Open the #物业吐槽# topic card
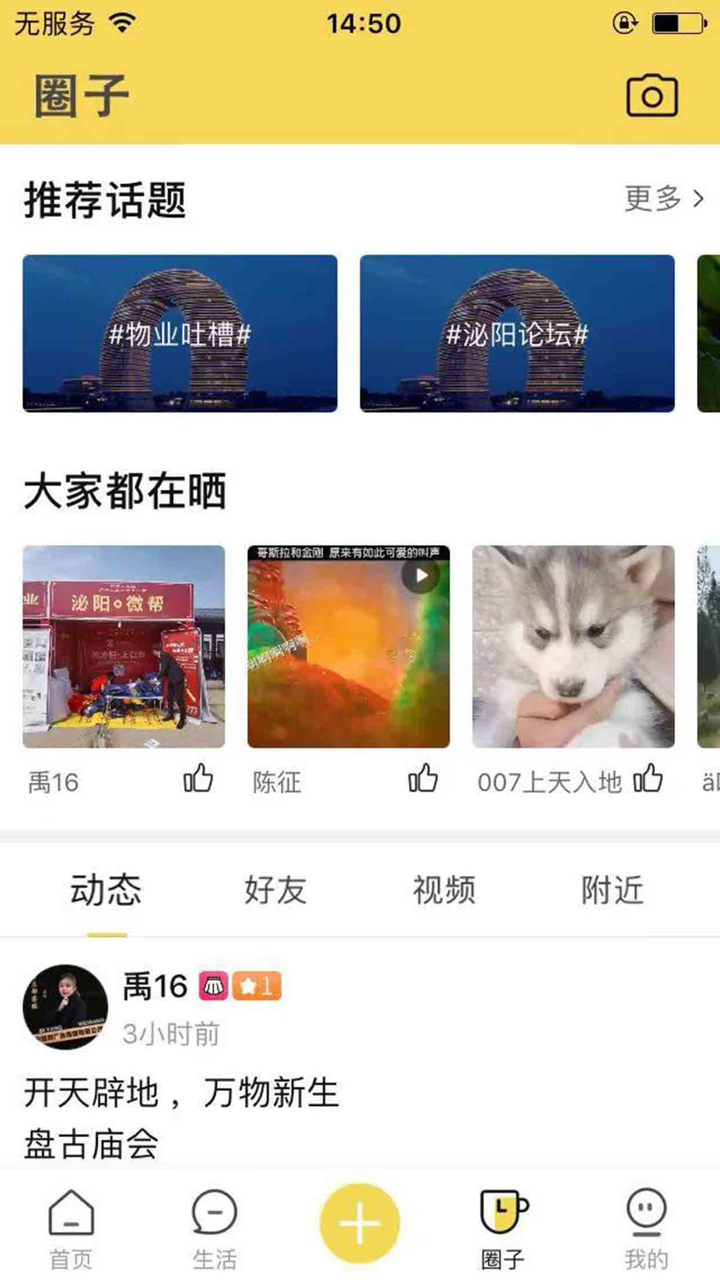 [180, 334]
